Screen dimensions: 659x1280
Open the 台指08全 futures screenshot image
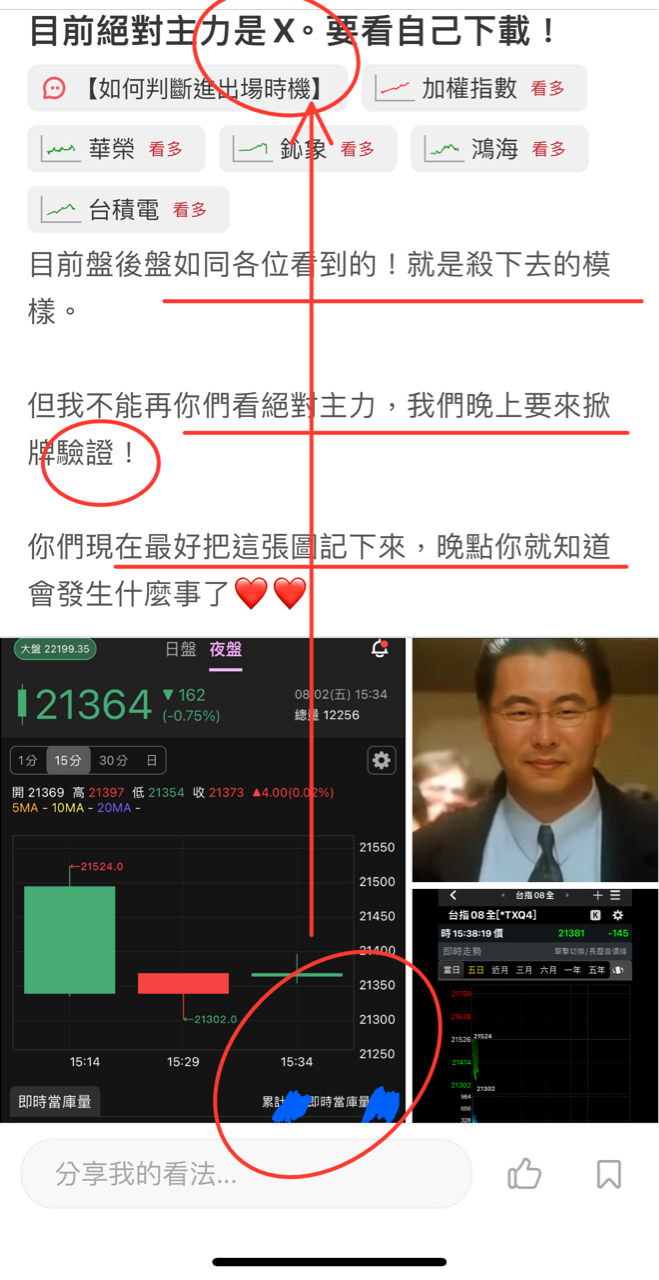[x=535, y=1004]
